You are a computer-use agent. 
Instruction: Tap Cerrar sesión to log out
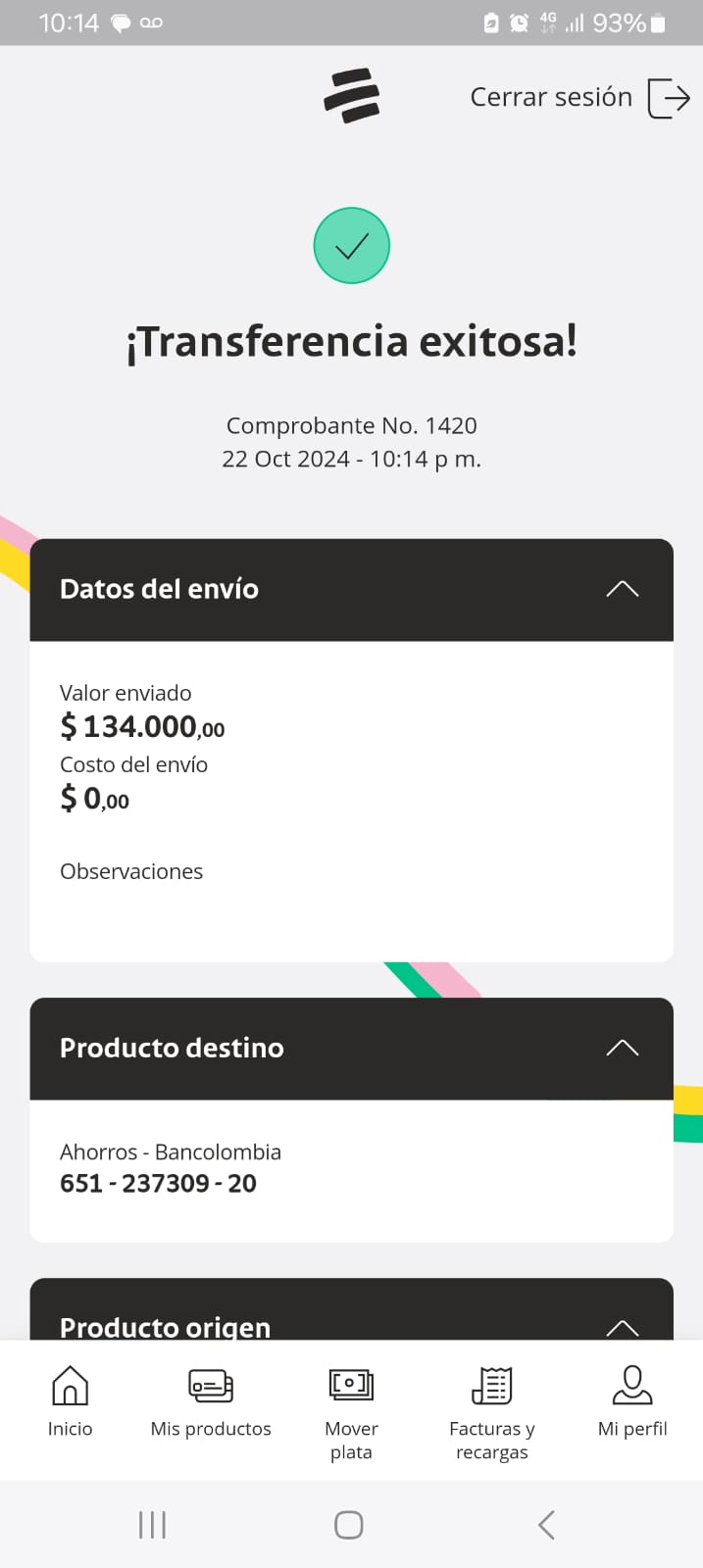pos(578,97)
